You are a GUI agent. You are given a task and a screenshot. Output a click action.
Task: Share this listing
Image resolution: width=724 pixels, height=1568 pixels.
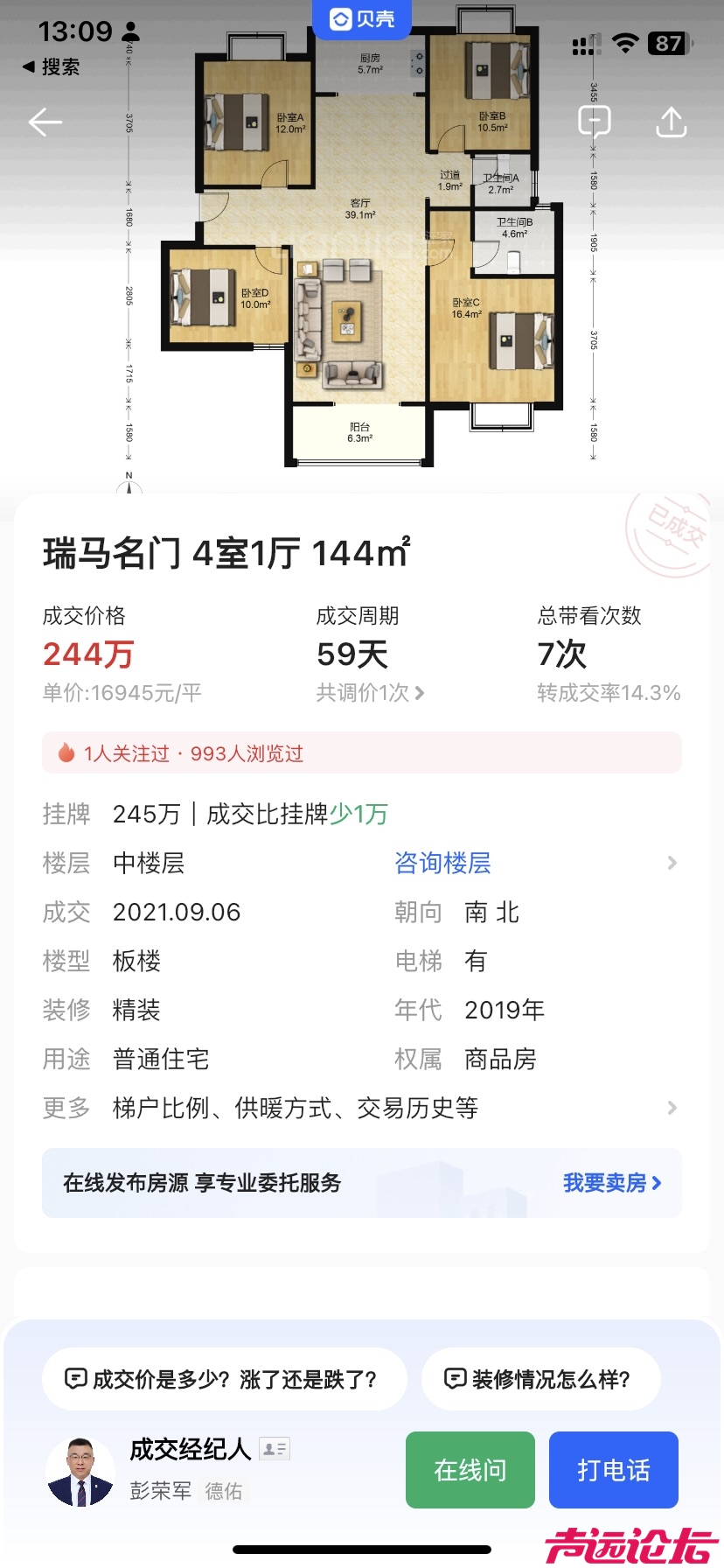(671, 122)
